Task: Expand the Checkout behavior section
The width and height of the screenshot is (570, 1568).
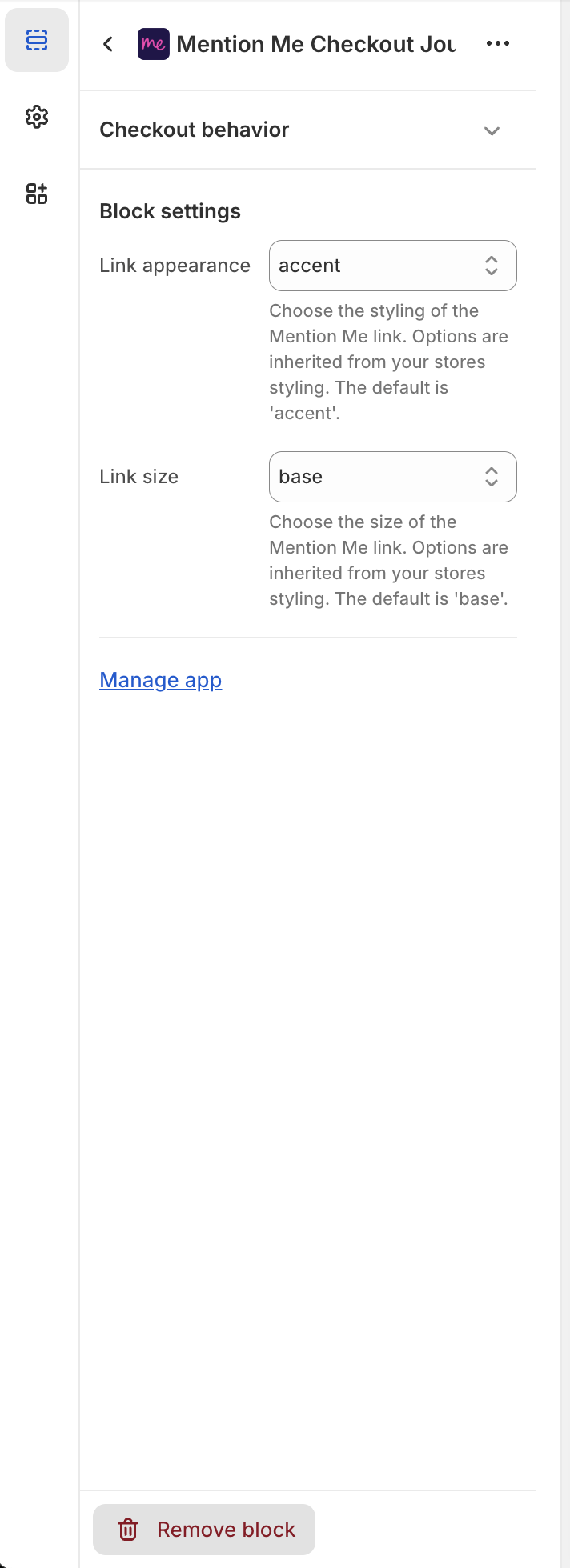Action: tap(492, 130)
